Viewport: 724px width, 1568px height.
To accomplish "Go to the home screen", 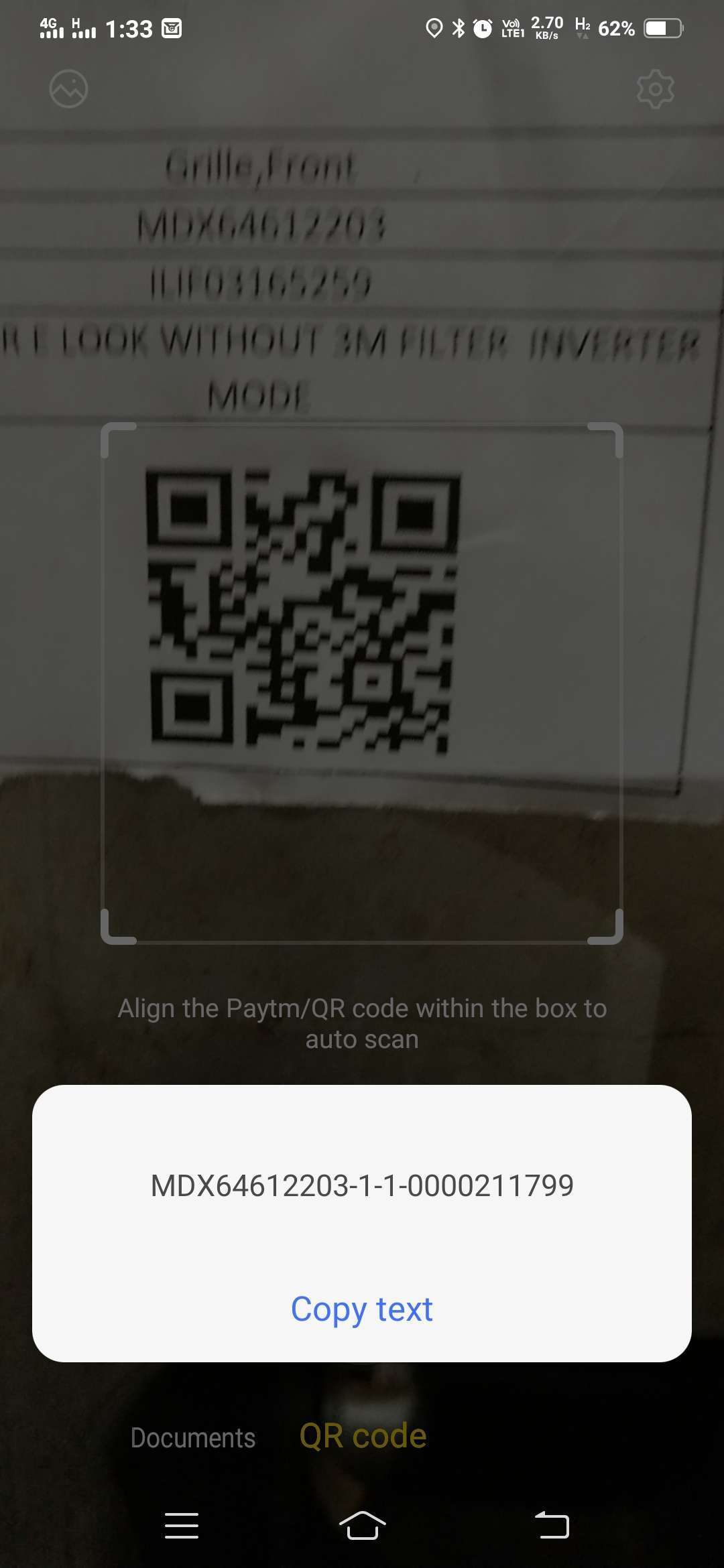I will pyautogui.click(x=363, y=1525).
